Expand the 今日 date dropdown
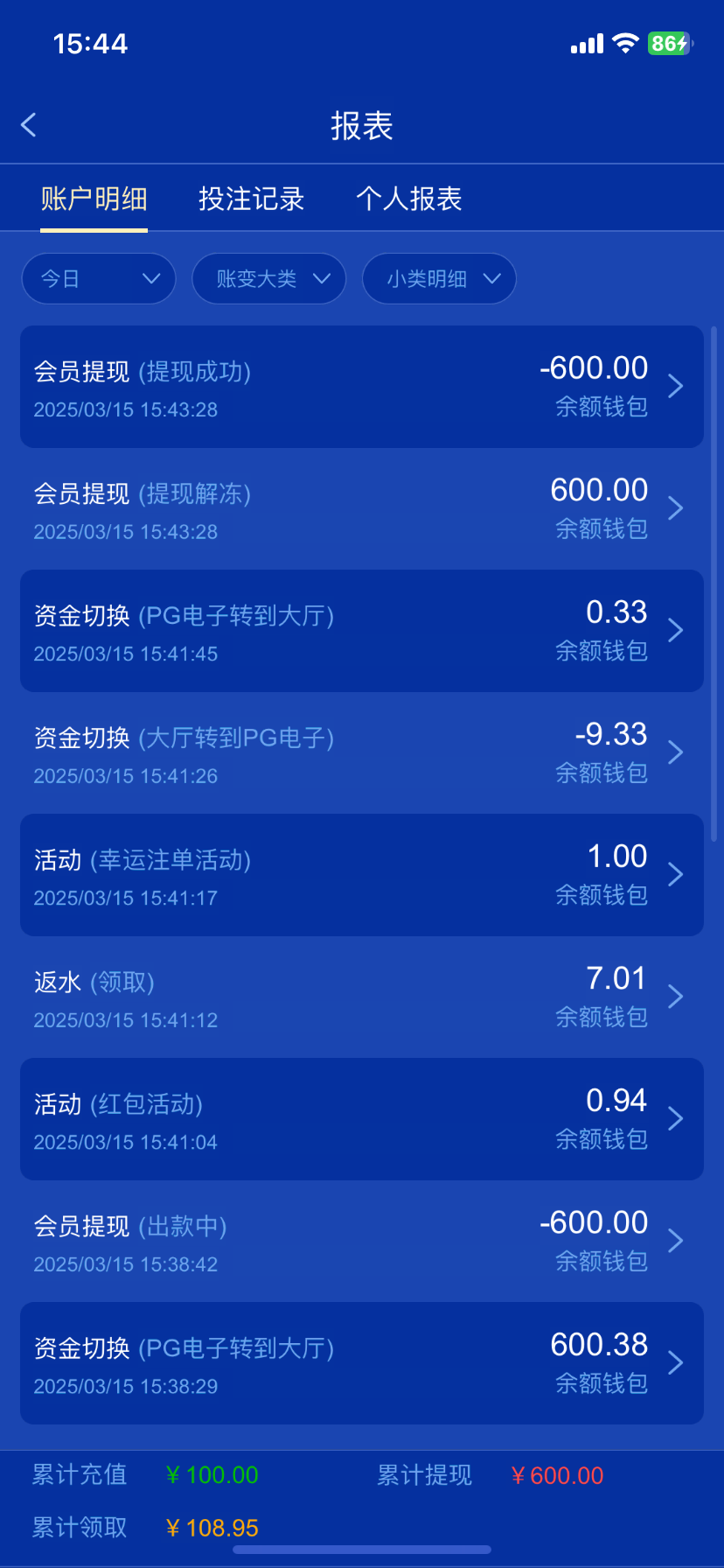 point(99,278)
